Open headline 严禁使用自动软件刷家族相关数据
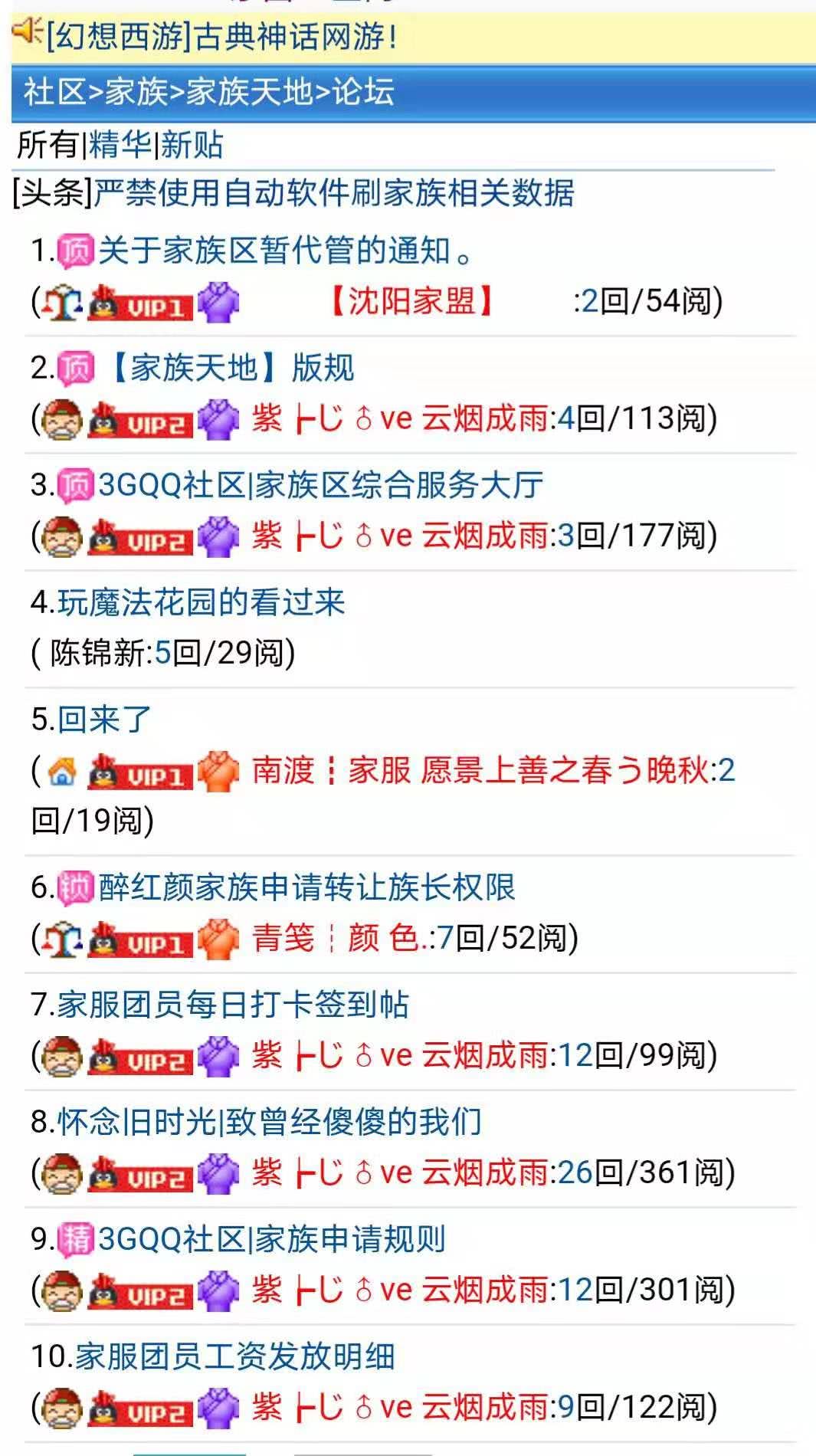The image size is (816, 1456). click(333, 193)
